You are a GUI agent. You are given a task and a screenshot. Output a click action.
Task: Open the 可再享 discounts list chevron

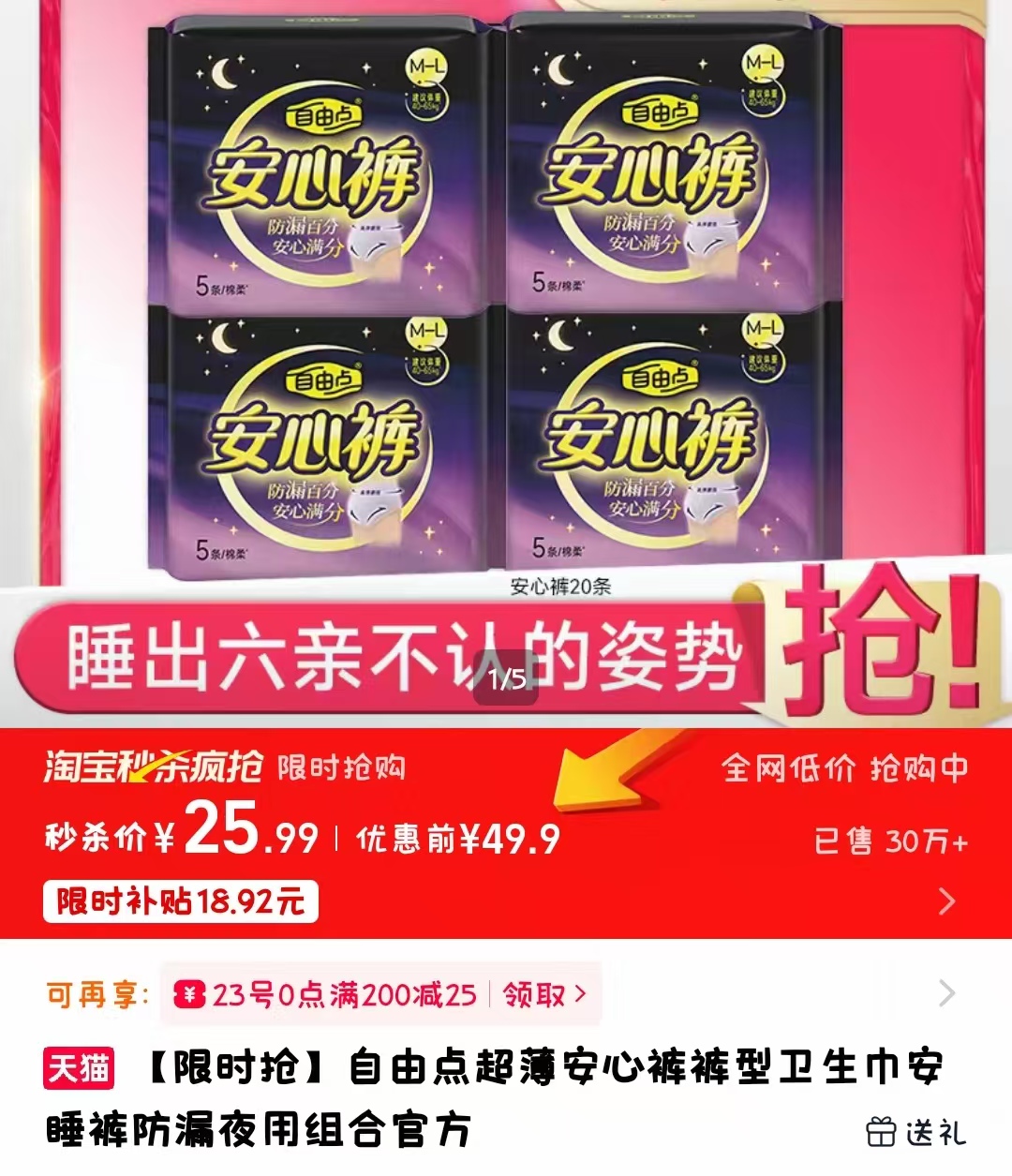947,993
